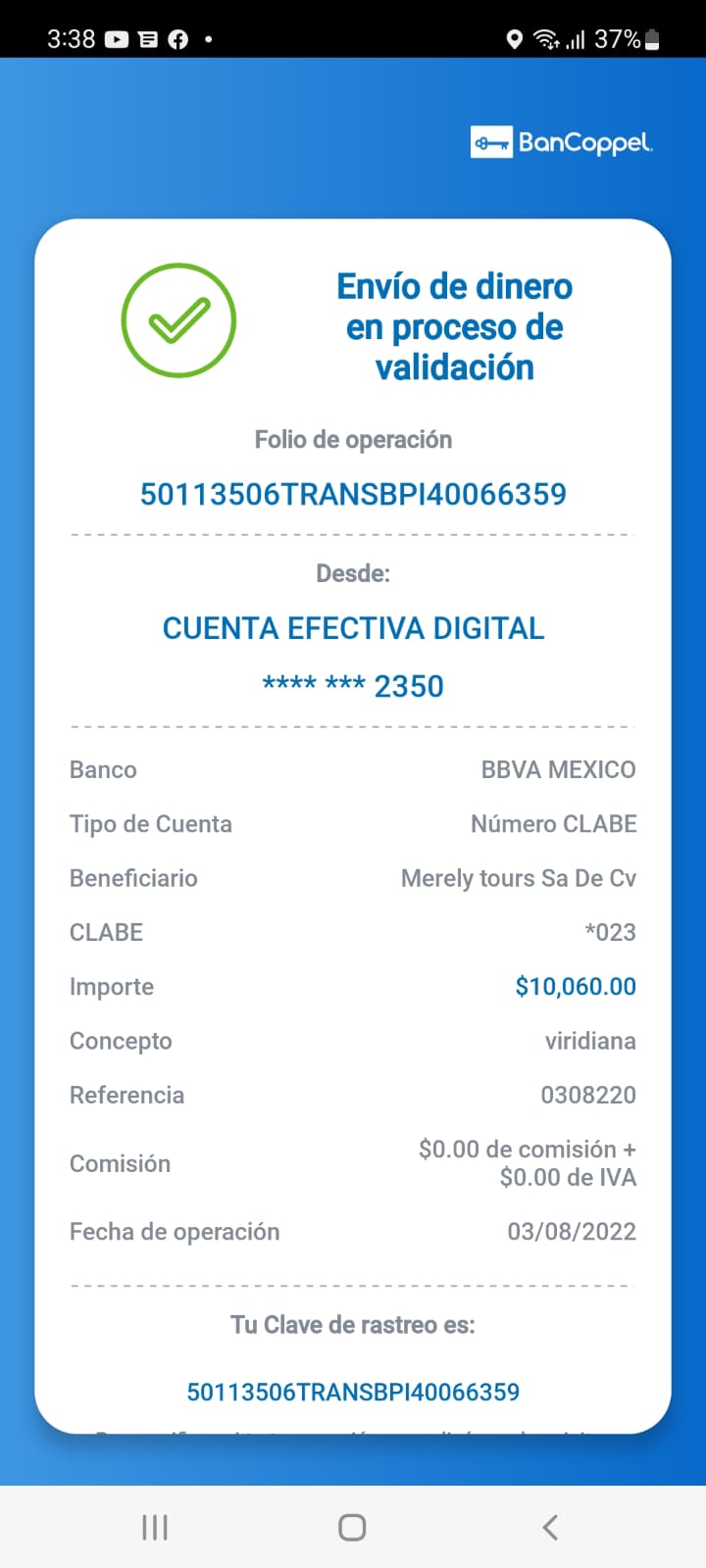The image size is (706, 1568).
Task: Open the recent apps view
Action: coord(155,1527)
